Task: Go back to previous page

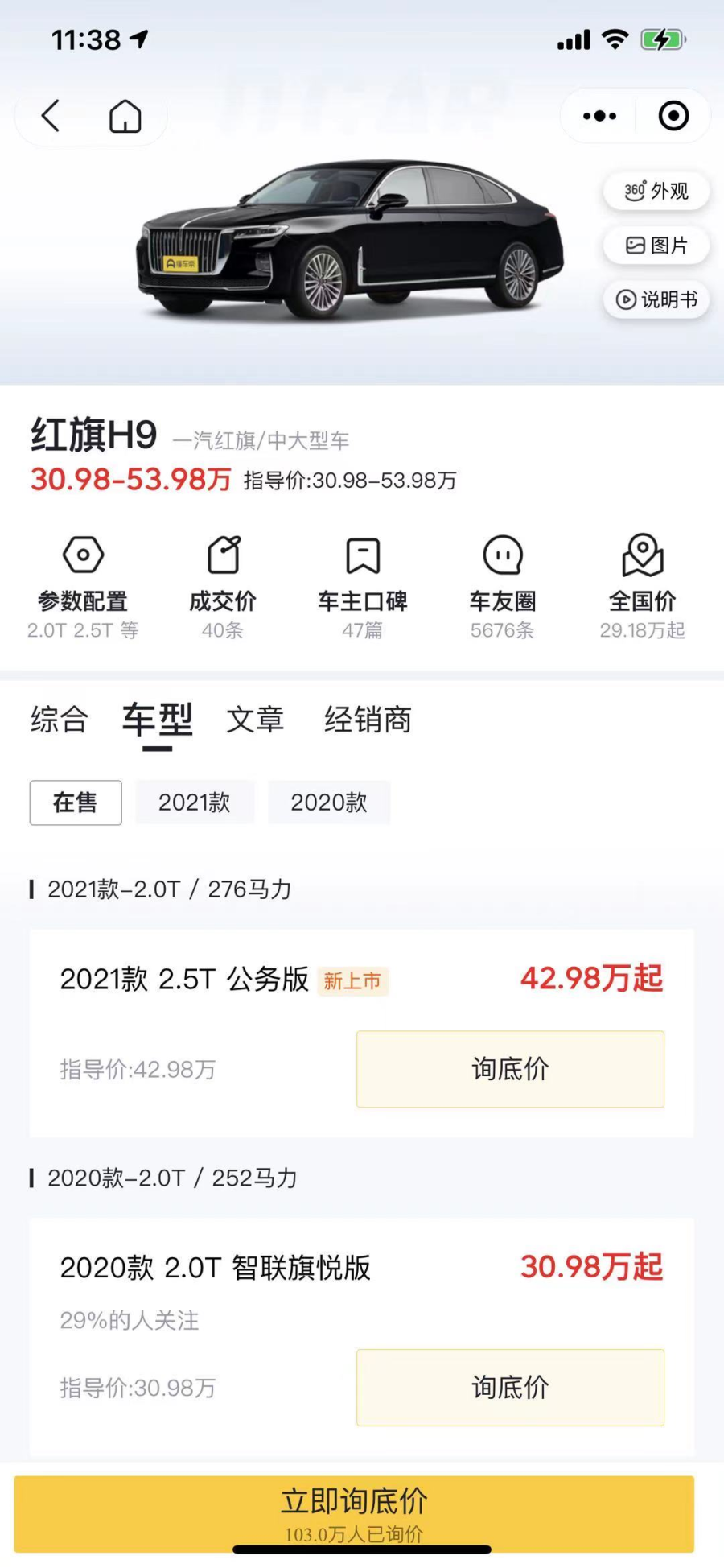Action: coord(51,116)
